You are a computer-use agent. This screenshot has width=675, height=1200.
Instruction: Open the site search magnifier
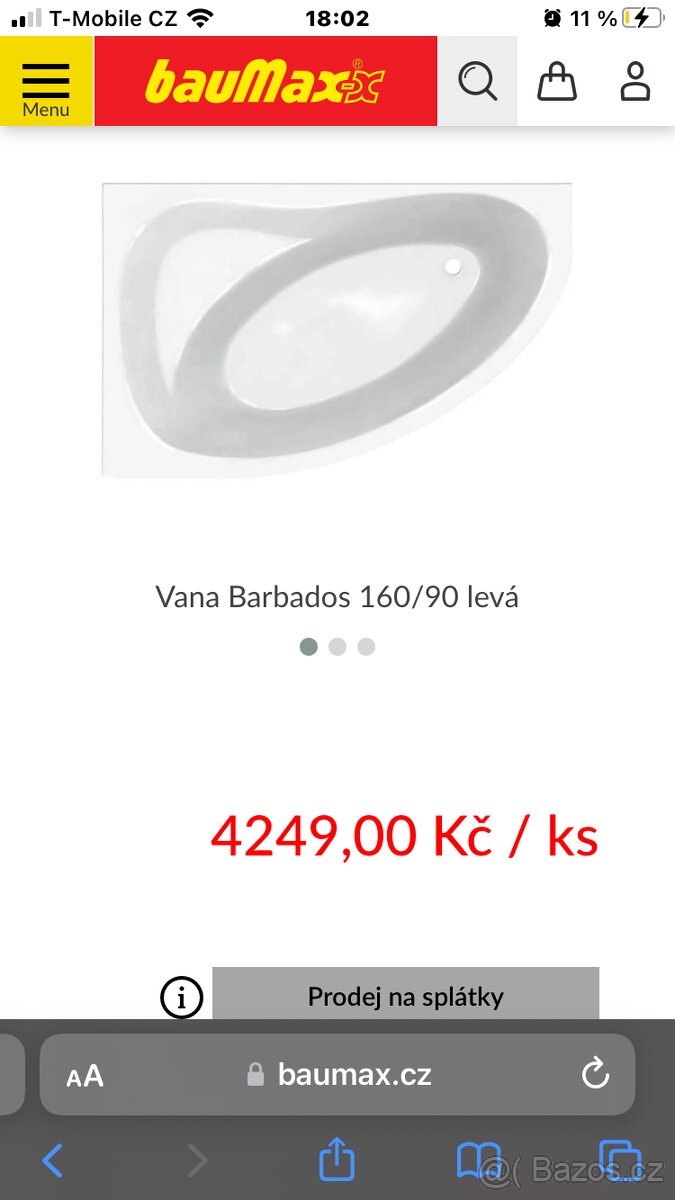tap(477, 81)
